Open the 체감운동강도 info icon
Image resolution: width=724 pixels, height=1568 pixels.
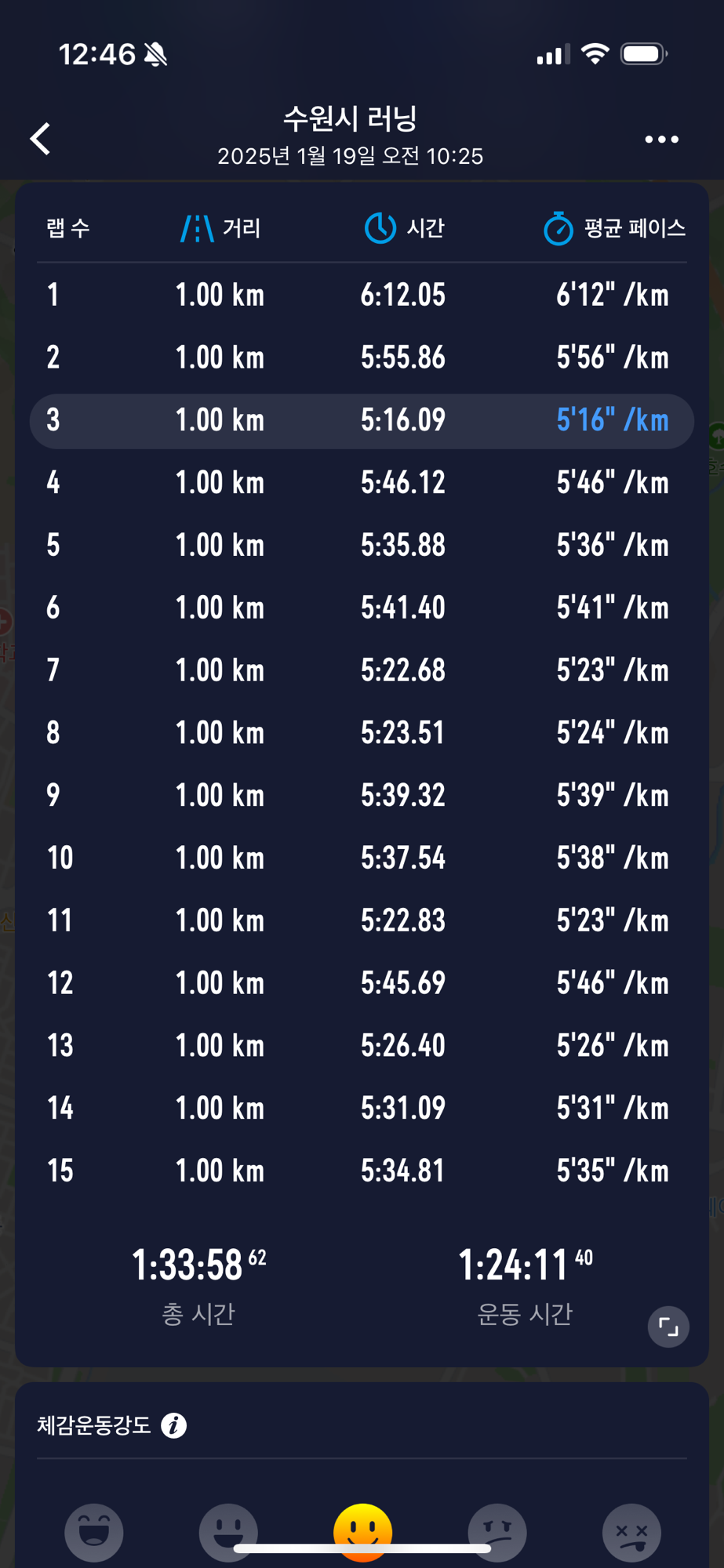click(x=174, y=1425)
